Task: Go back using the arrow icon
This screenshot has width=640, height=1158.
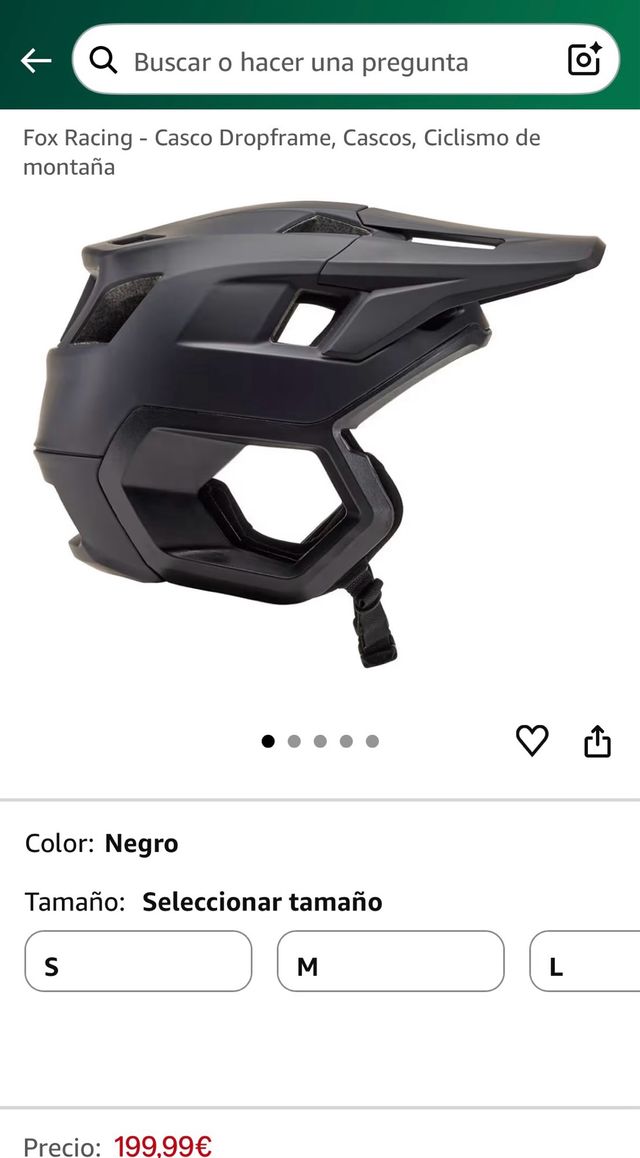Action: 35,61
